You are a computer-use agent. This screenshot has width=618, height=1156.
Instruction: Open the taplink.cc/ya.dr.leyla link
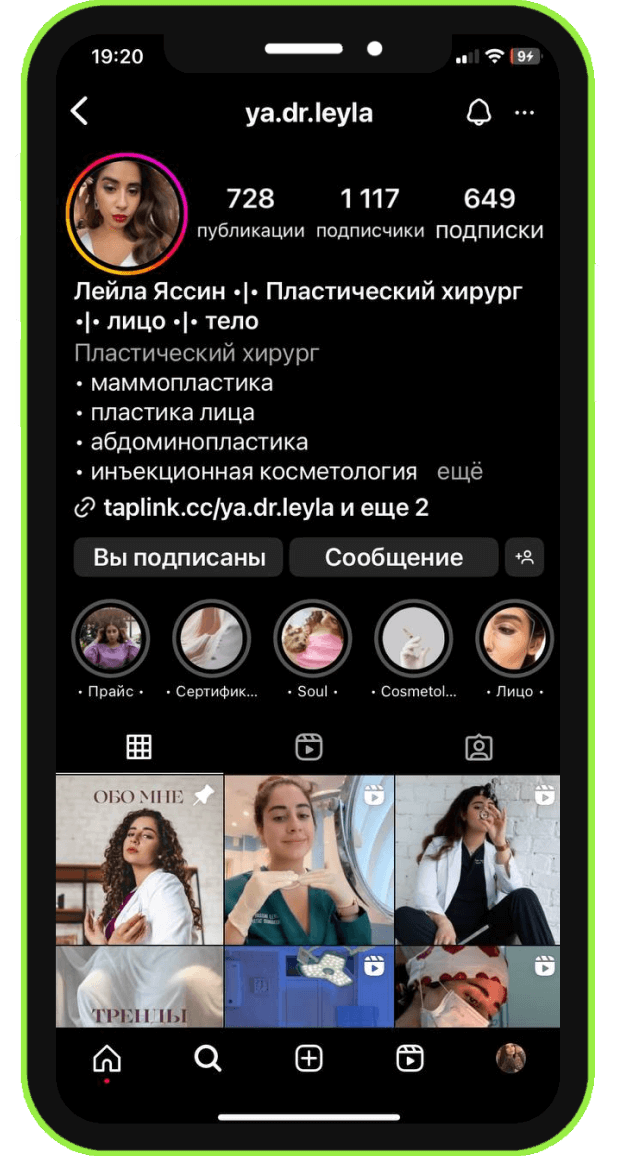tap(218, 508)
